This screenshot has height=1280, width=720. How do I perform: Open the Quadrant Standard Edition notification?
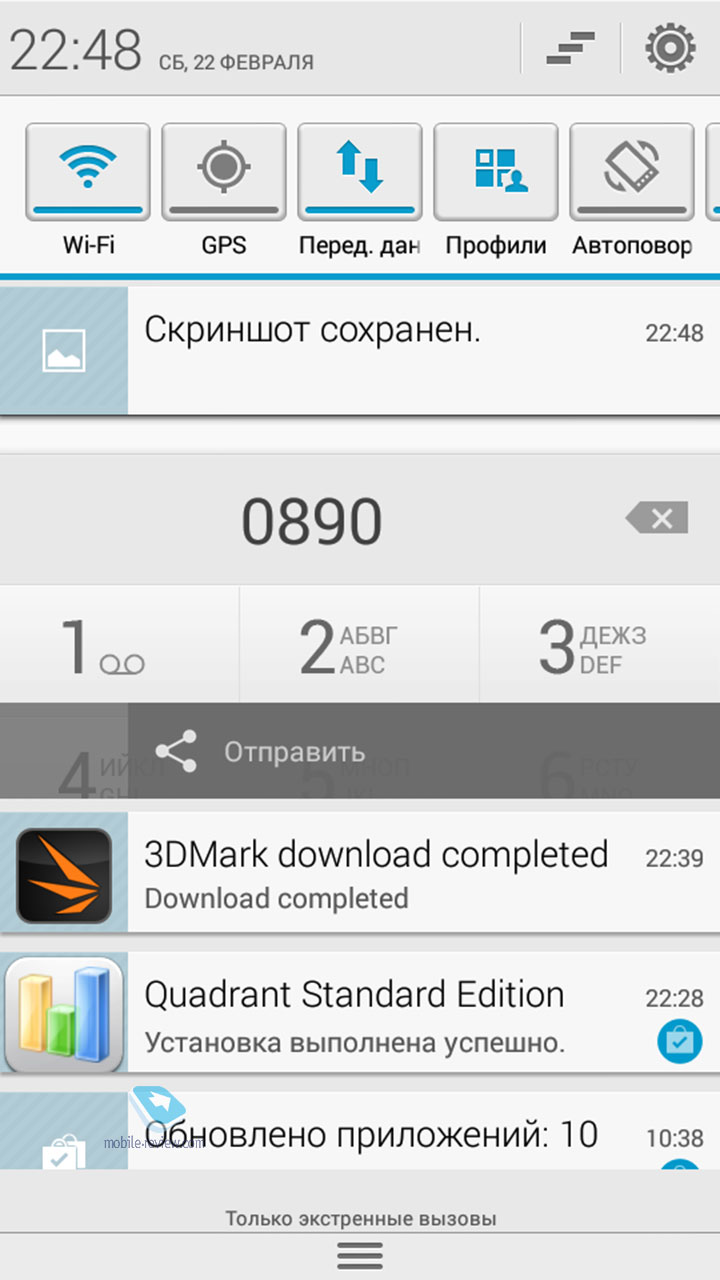pyautogui.click(x=360, y=1014)
